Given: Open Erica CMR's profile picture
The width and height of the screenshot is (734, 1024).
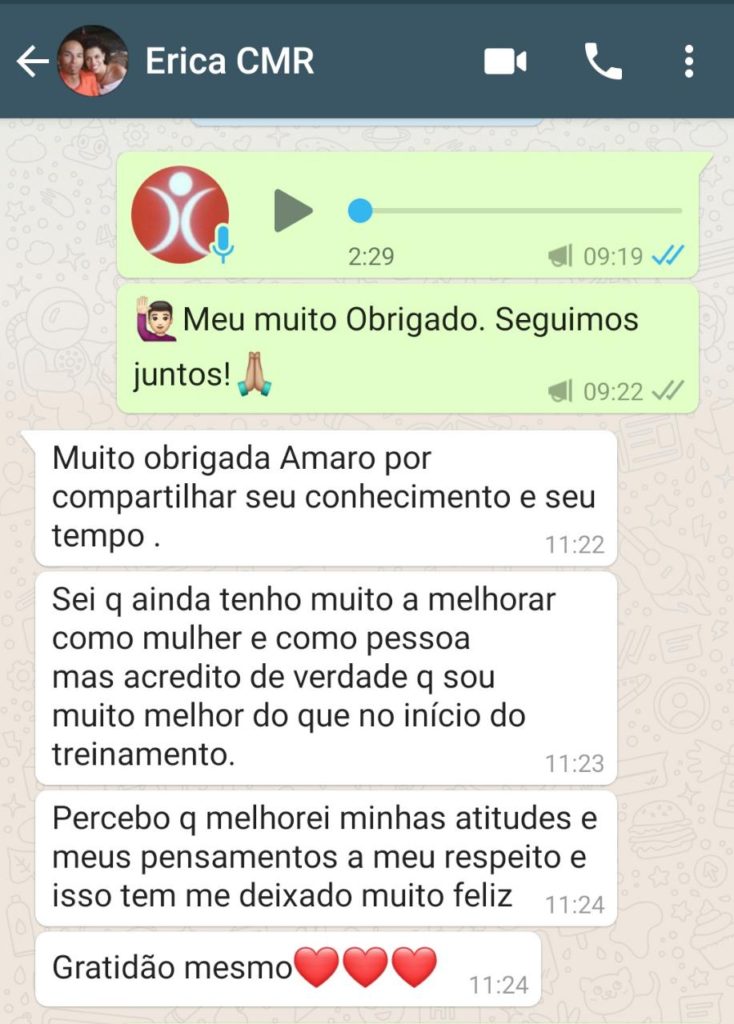Looking at the screenshot, I should (x=93, y=62).
